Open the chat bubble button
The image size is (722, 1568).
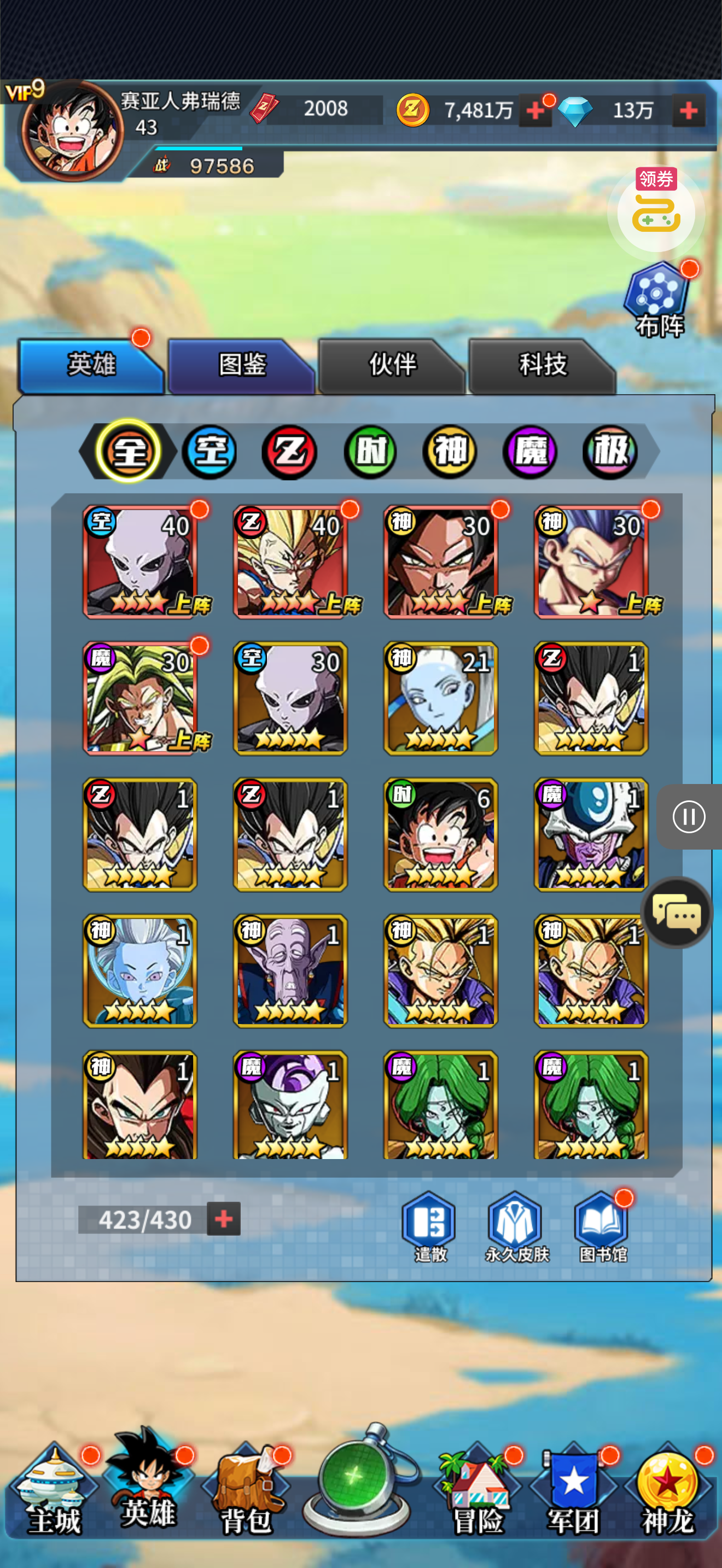click(x=677, y=912)
